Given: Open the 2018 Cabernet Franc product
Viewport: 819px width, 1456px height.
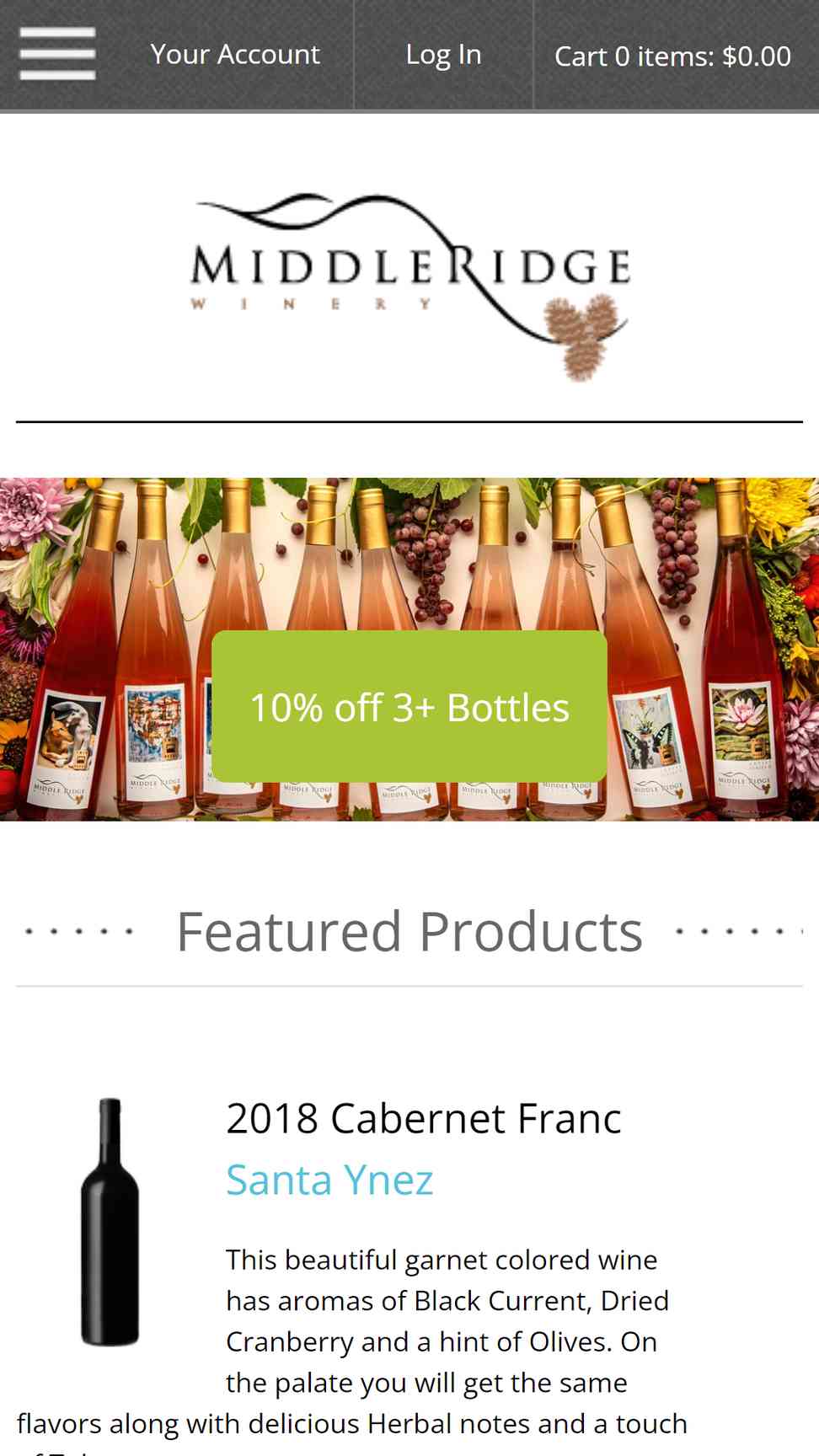Looking at the screenshot, I should 424,1119.
